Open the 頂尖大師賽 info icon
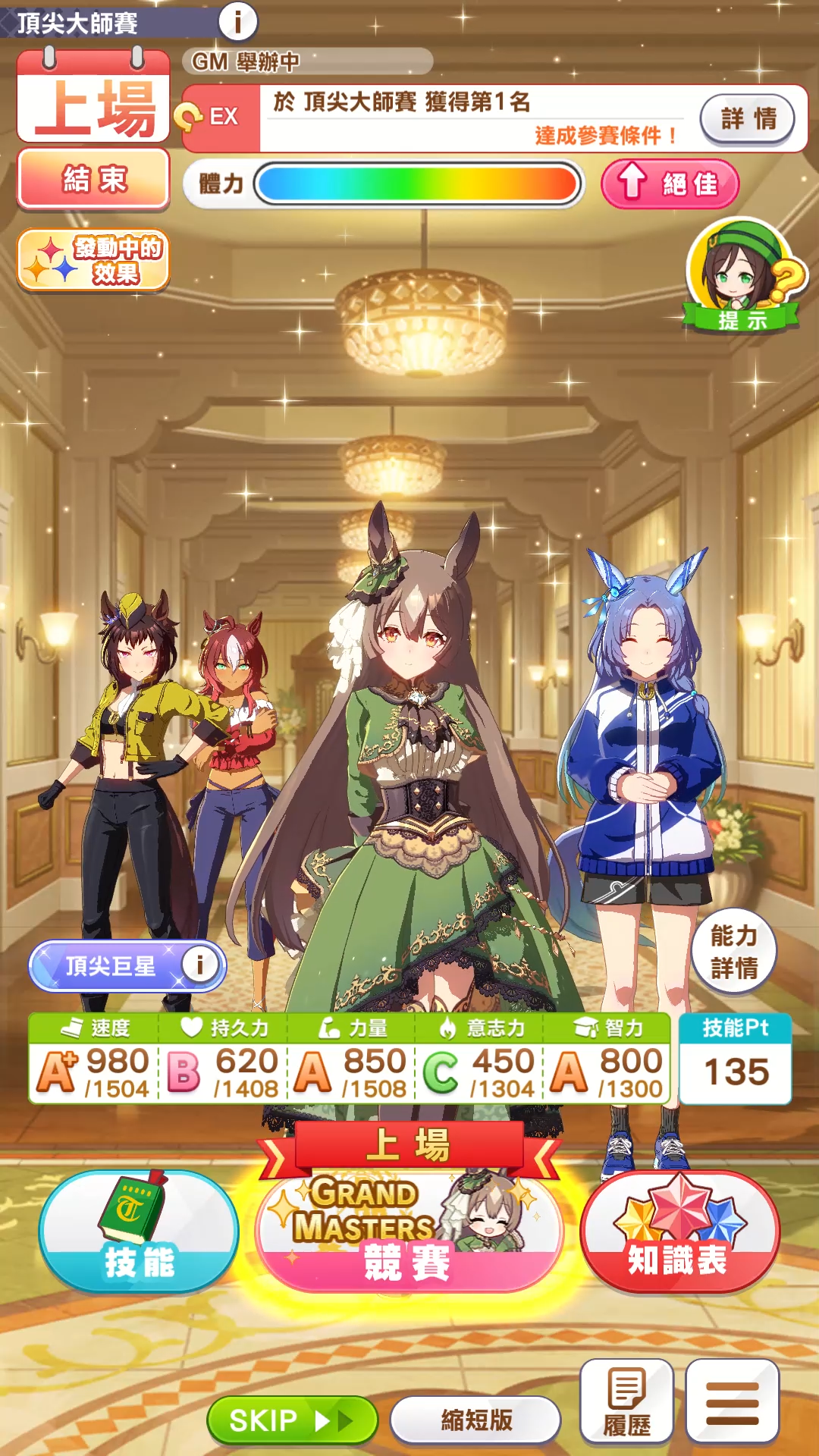The image size is (819, 1456). coord(238,22)
